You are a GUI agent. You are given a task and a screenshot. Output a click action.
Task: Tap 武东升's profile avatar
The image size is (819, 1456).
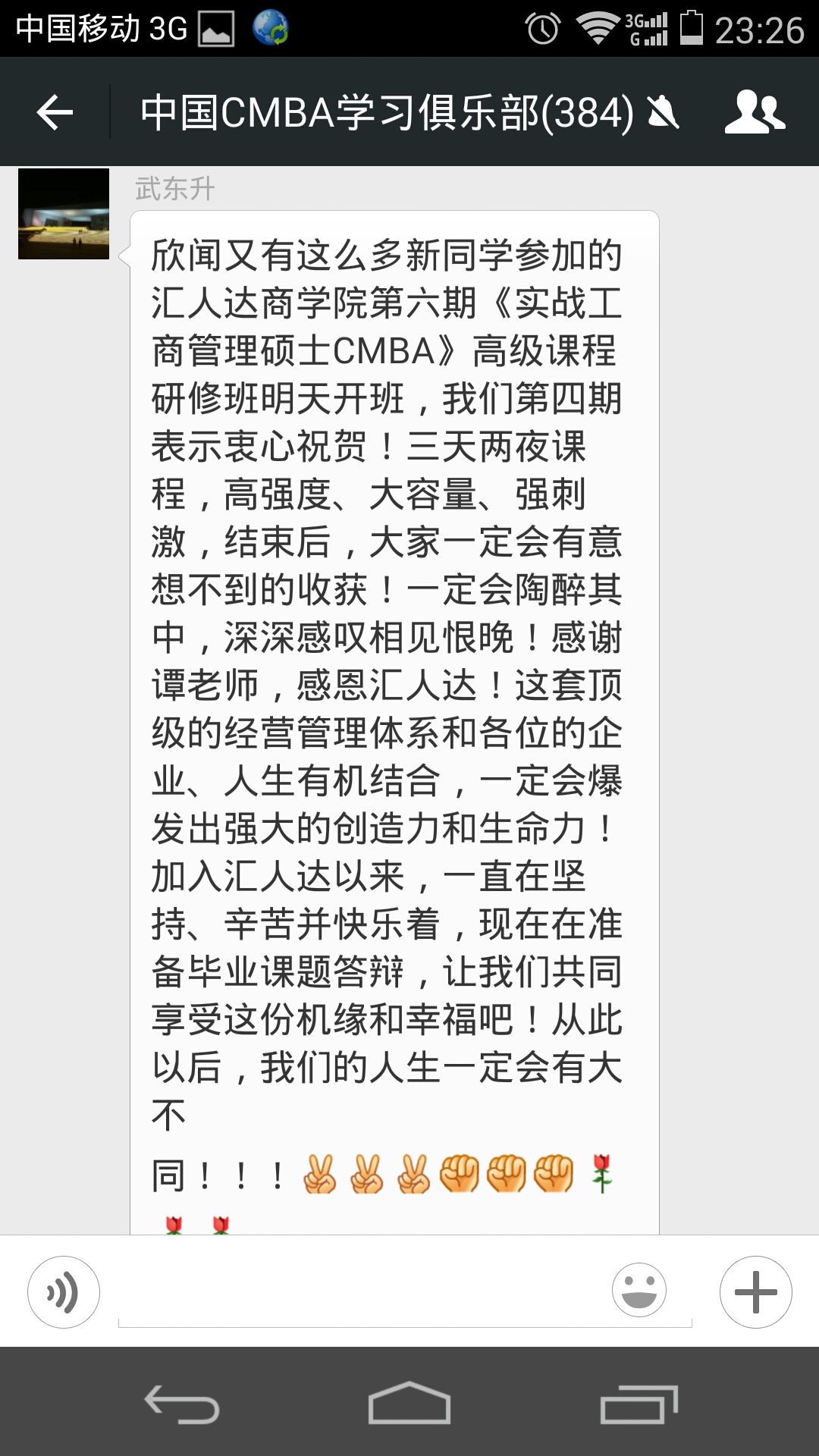click(64, 214)
